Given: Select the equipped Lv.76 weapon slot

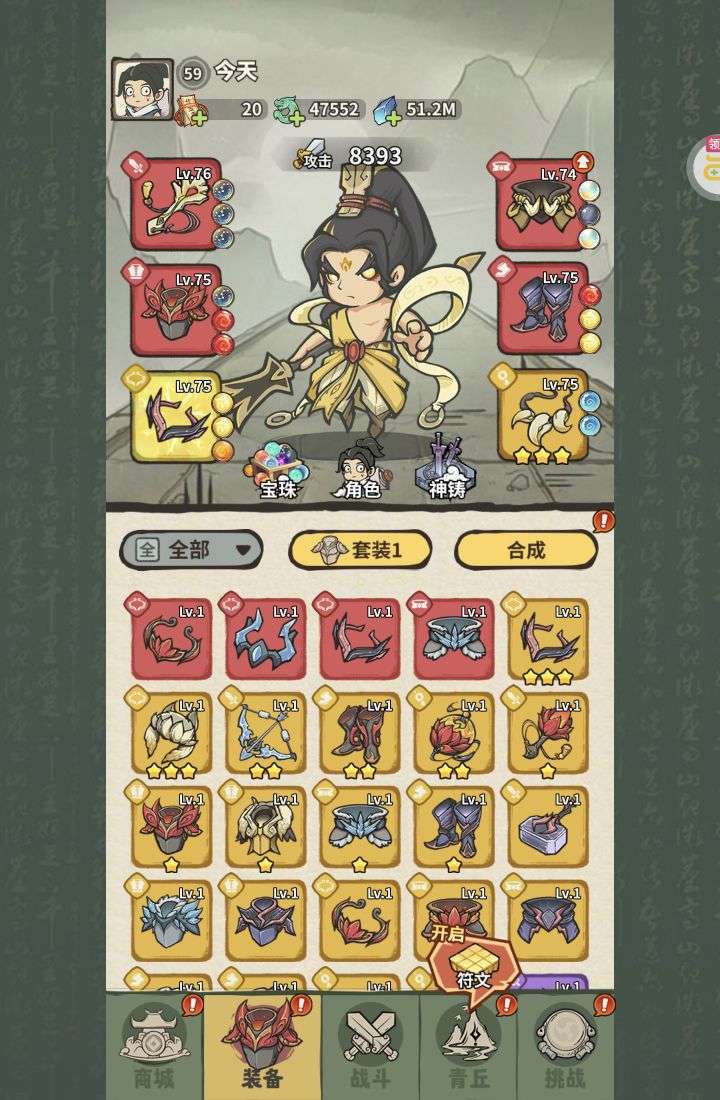Looking at the screenshot, I should click(x=175, y=205).
